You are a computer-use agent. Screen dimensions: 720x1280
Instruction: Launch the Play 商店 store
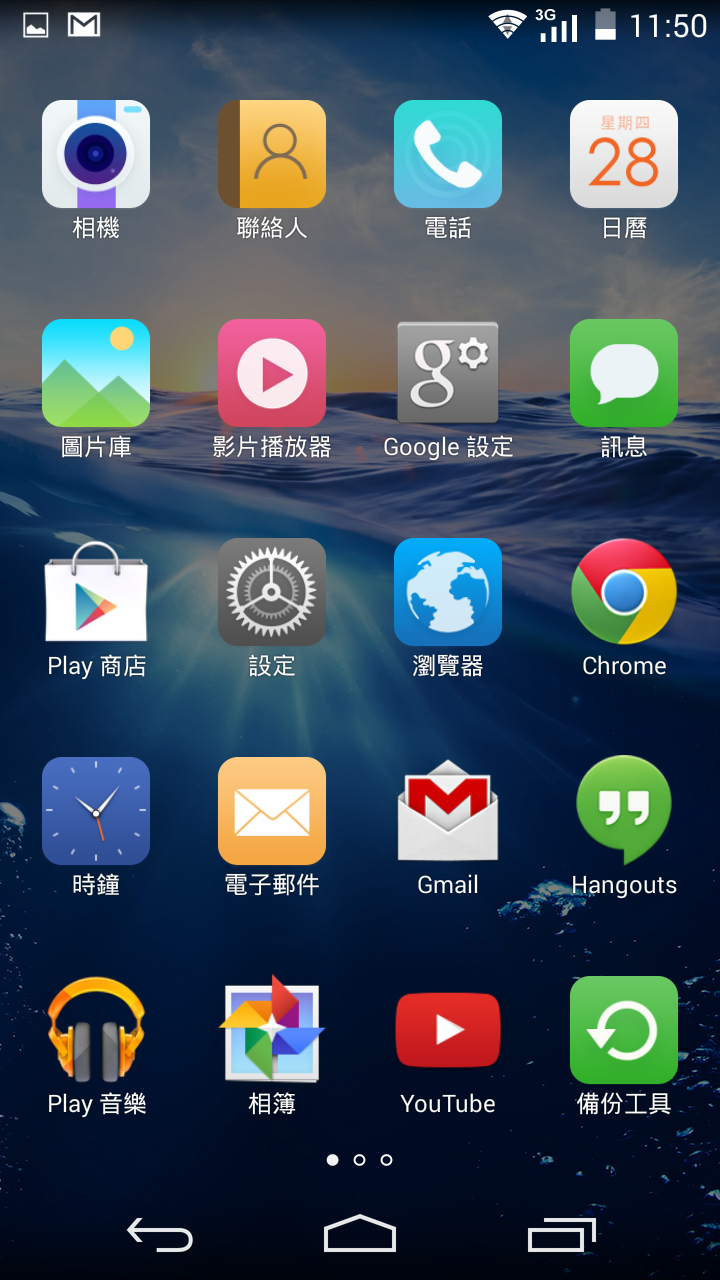coord(96,592)
